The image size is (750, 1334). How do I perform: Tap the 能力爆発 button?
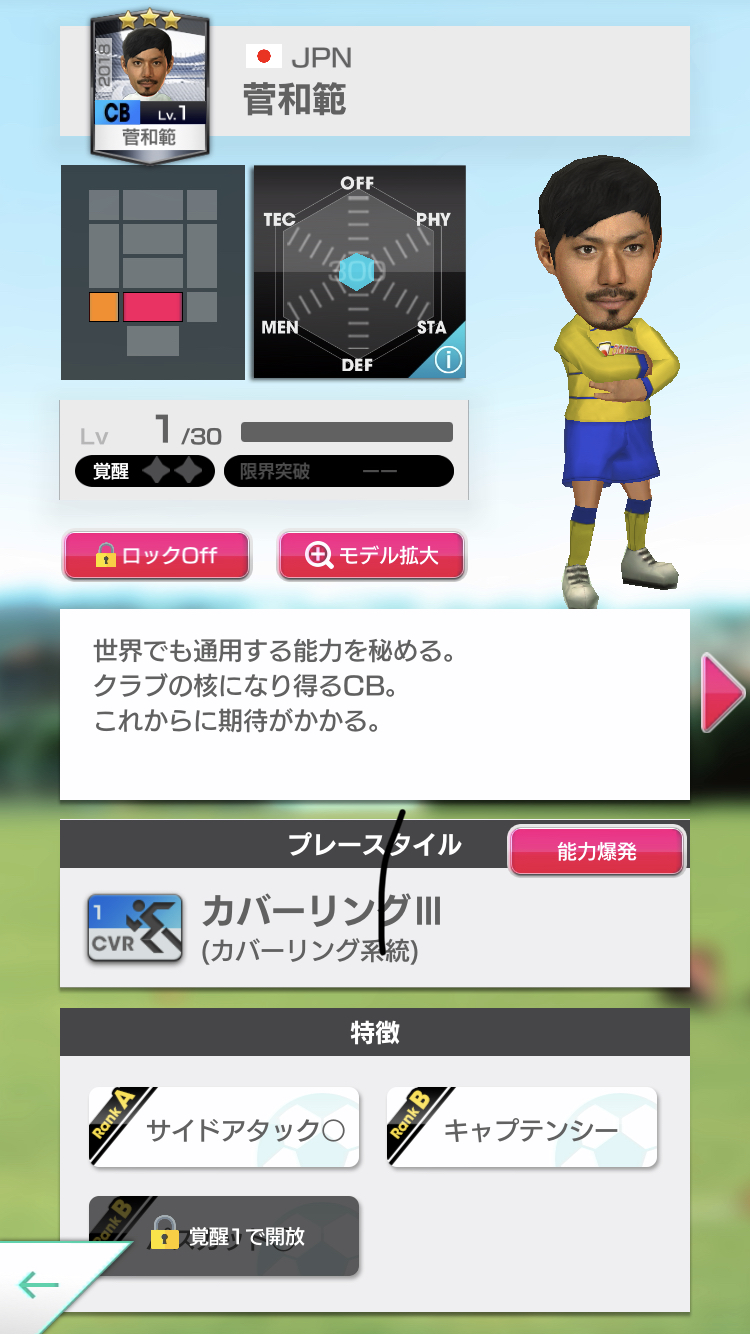[x=597, y=852]
